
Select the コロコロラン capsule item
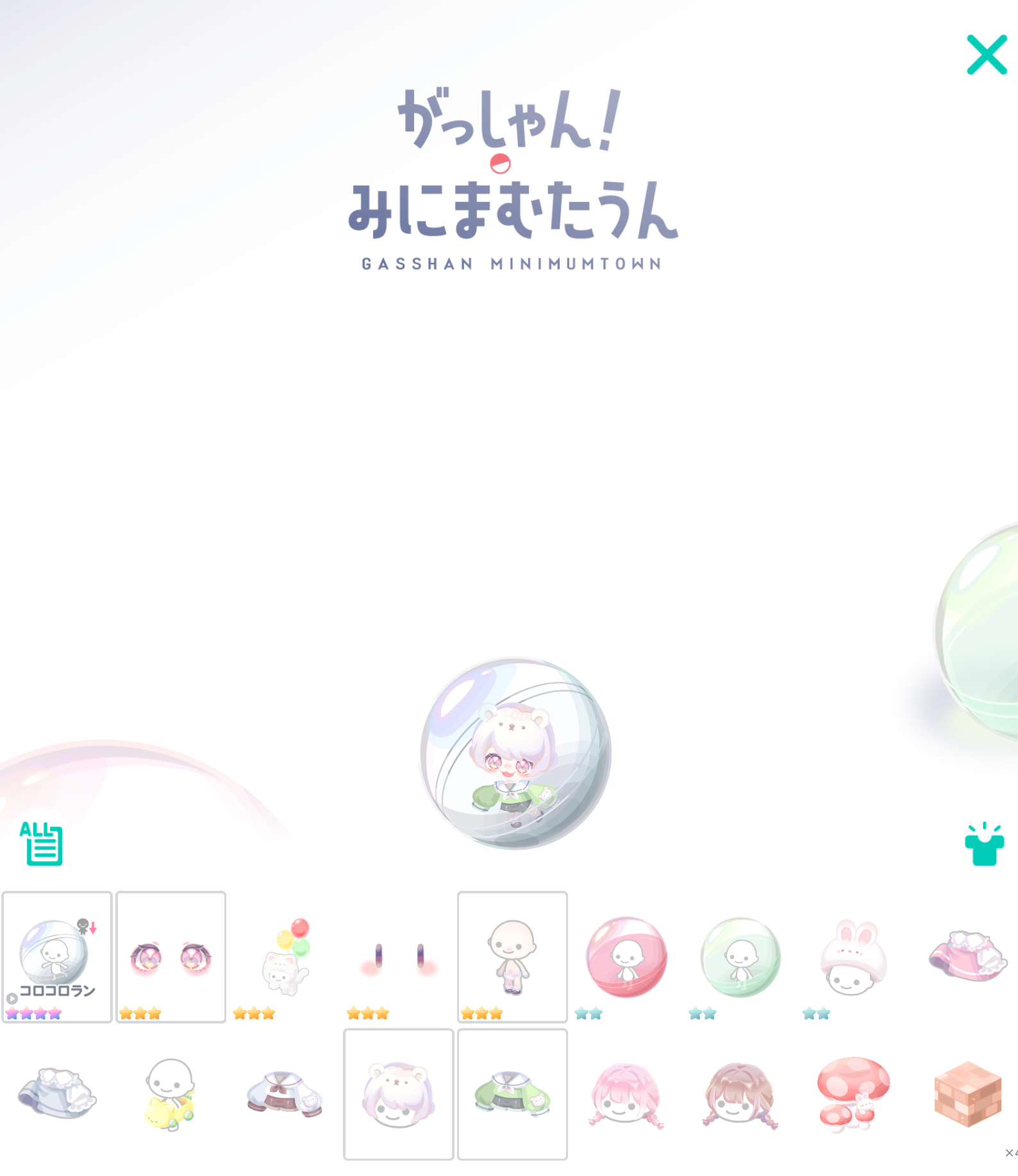(x=57, y=957)
